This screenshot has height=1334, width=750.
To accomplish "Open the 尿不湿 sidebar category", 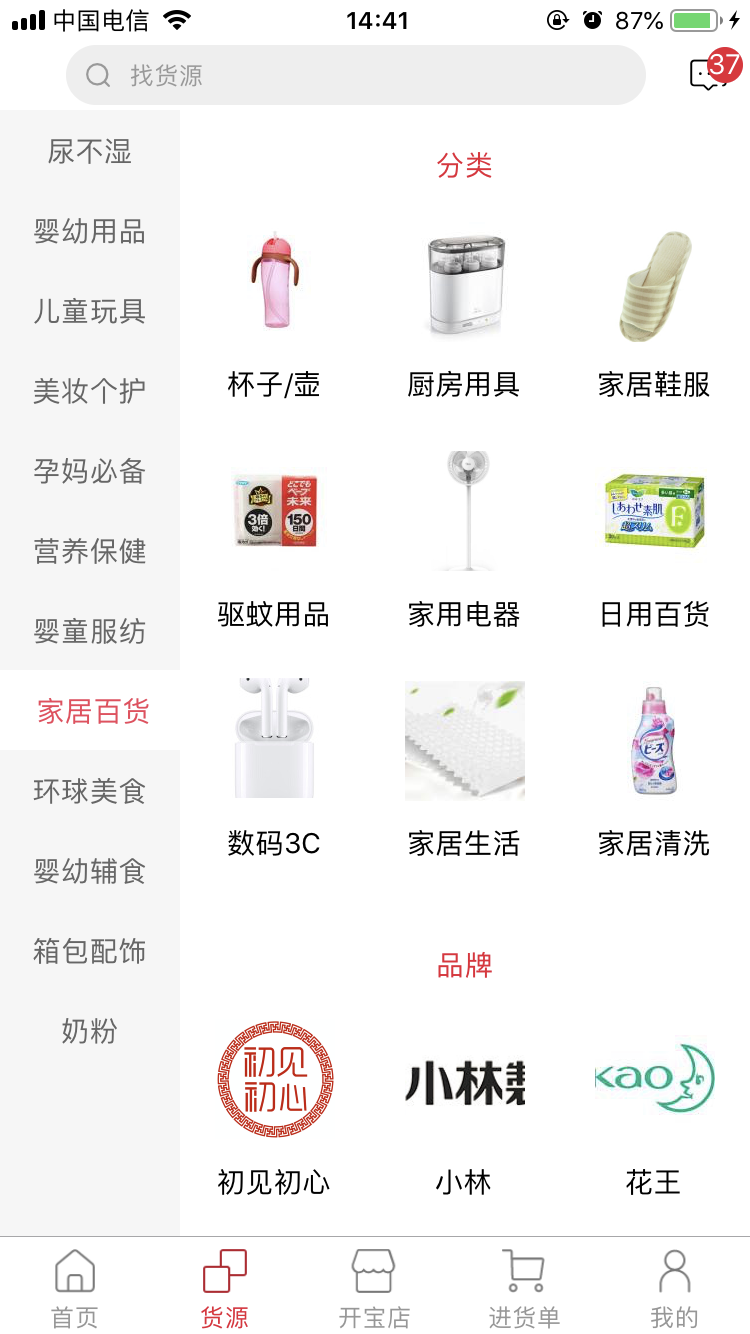I will [x=89, y=151].
